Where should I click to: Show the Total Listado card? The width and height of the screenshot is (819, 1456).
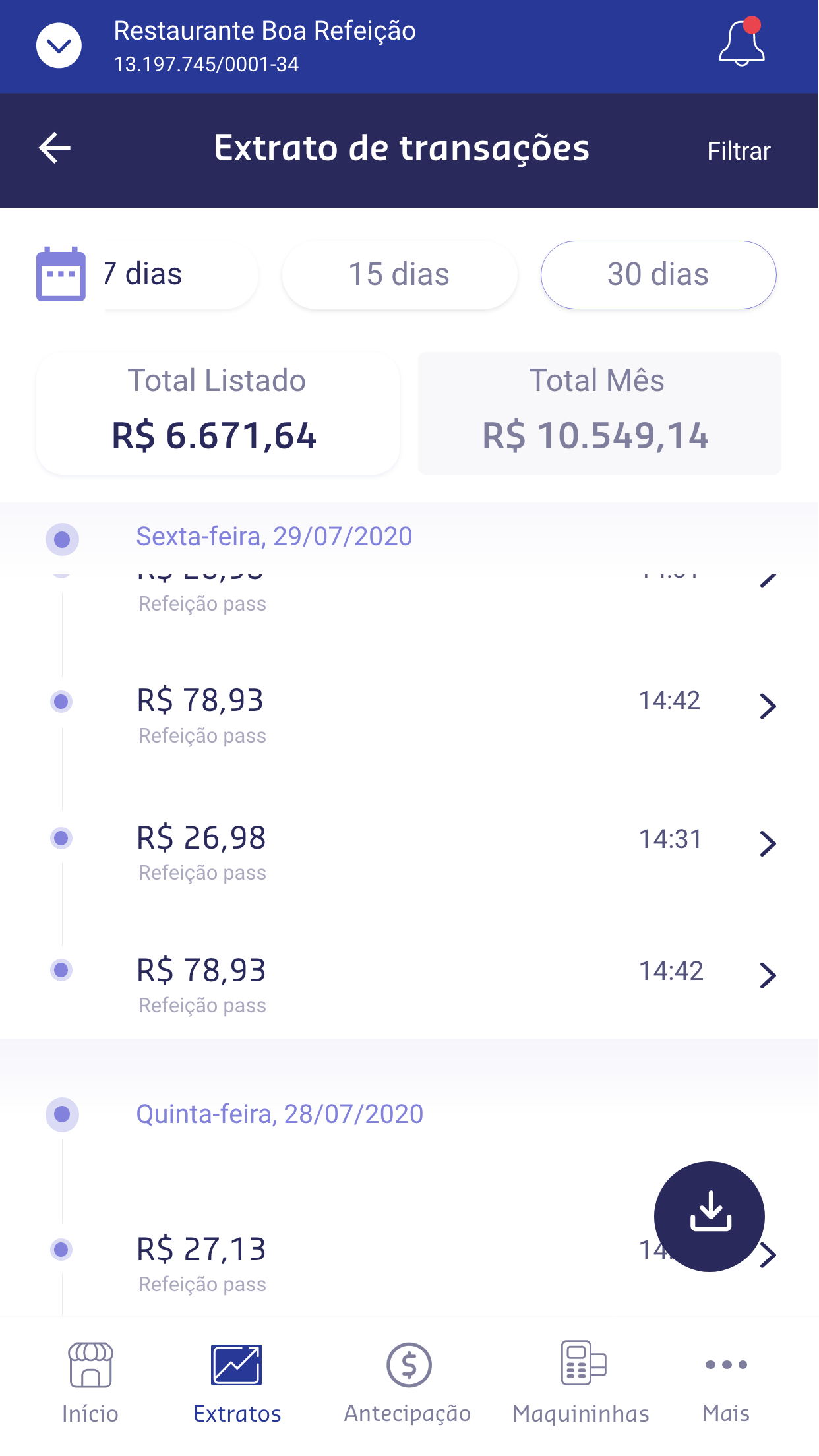tap(218, 413)
